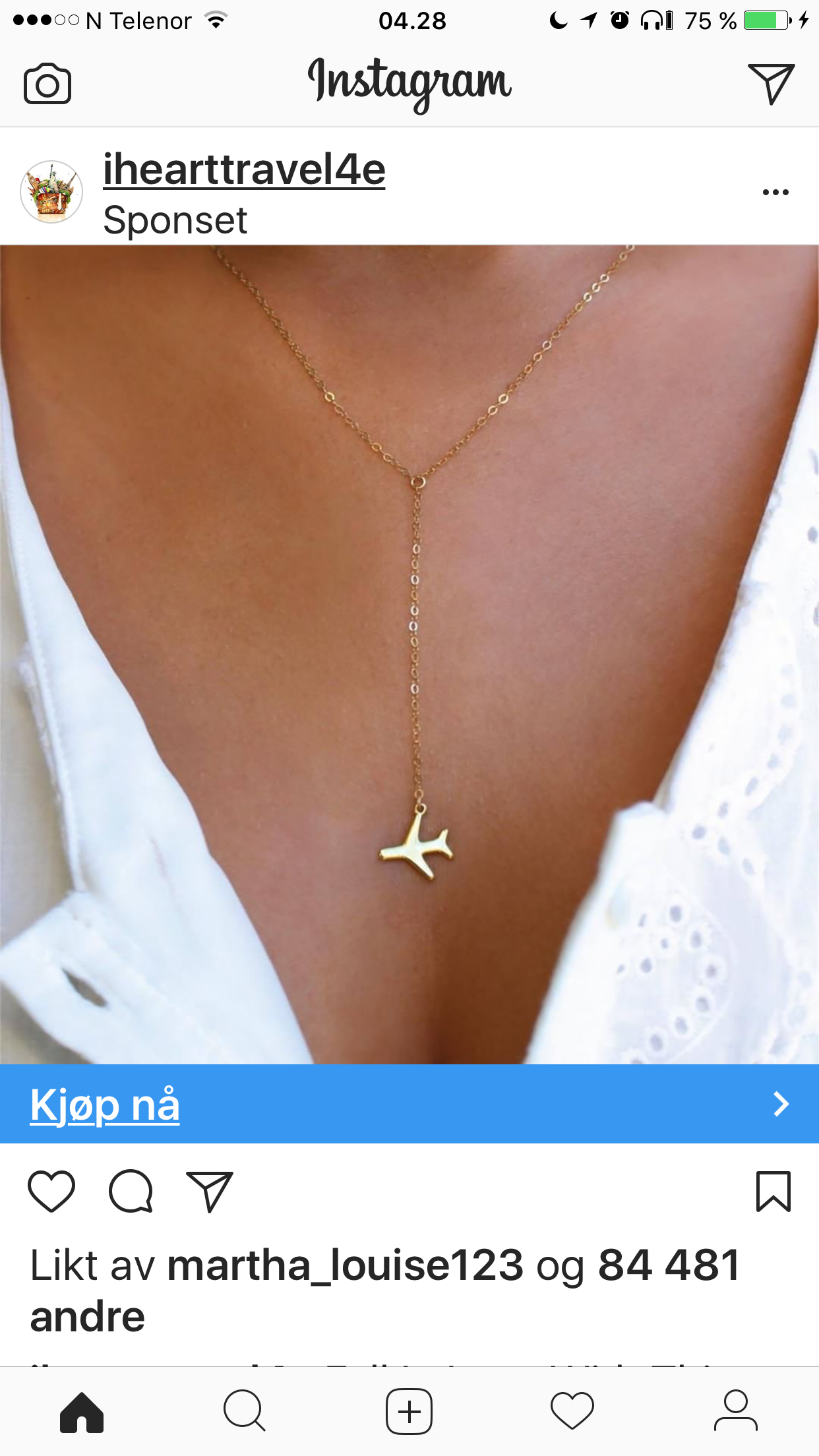Open the camera from the top bar
Viewport: 819px width, 1456px height.
pyautogui.click(x=47, y=84)
